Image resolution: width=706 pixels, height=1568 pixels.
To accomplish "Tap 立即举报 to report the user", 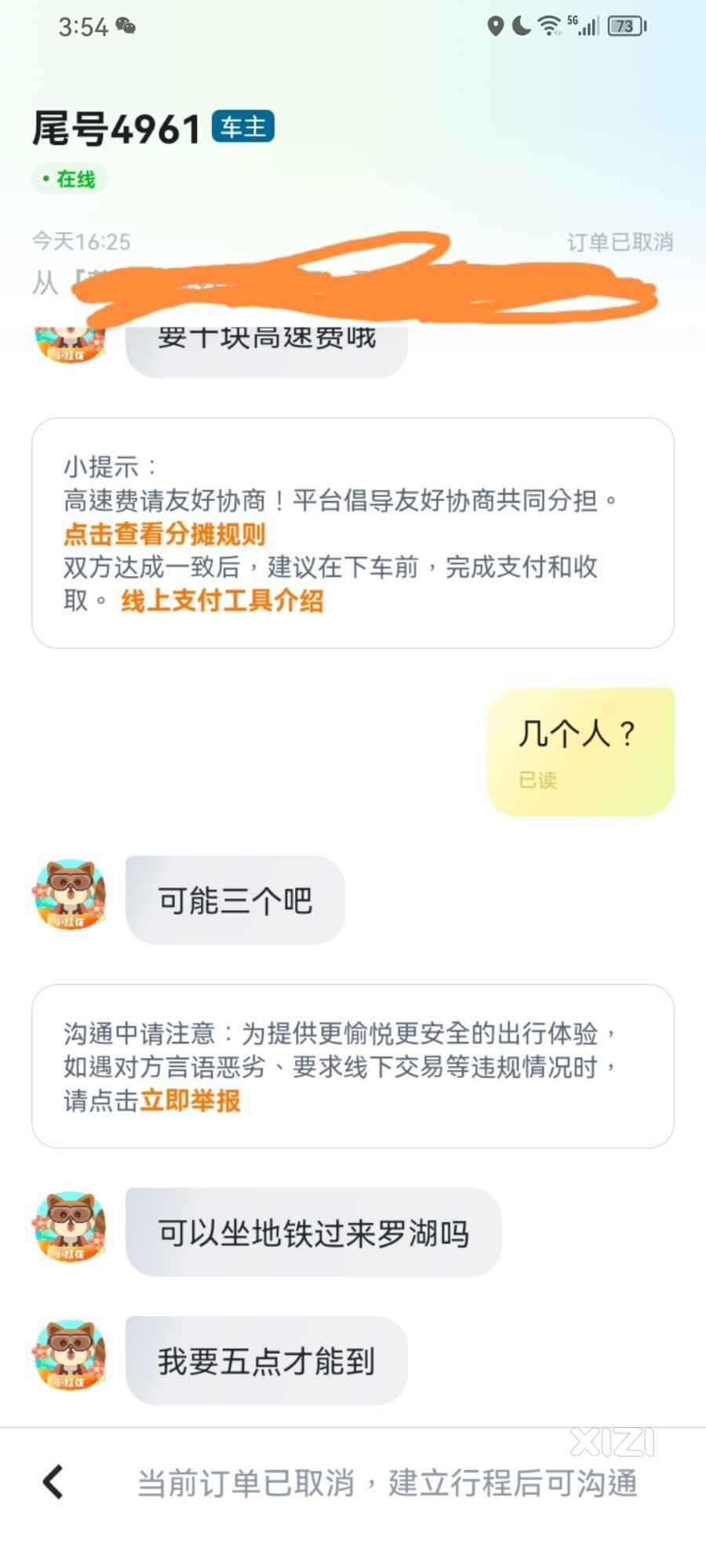I will tap(190, 1101).
